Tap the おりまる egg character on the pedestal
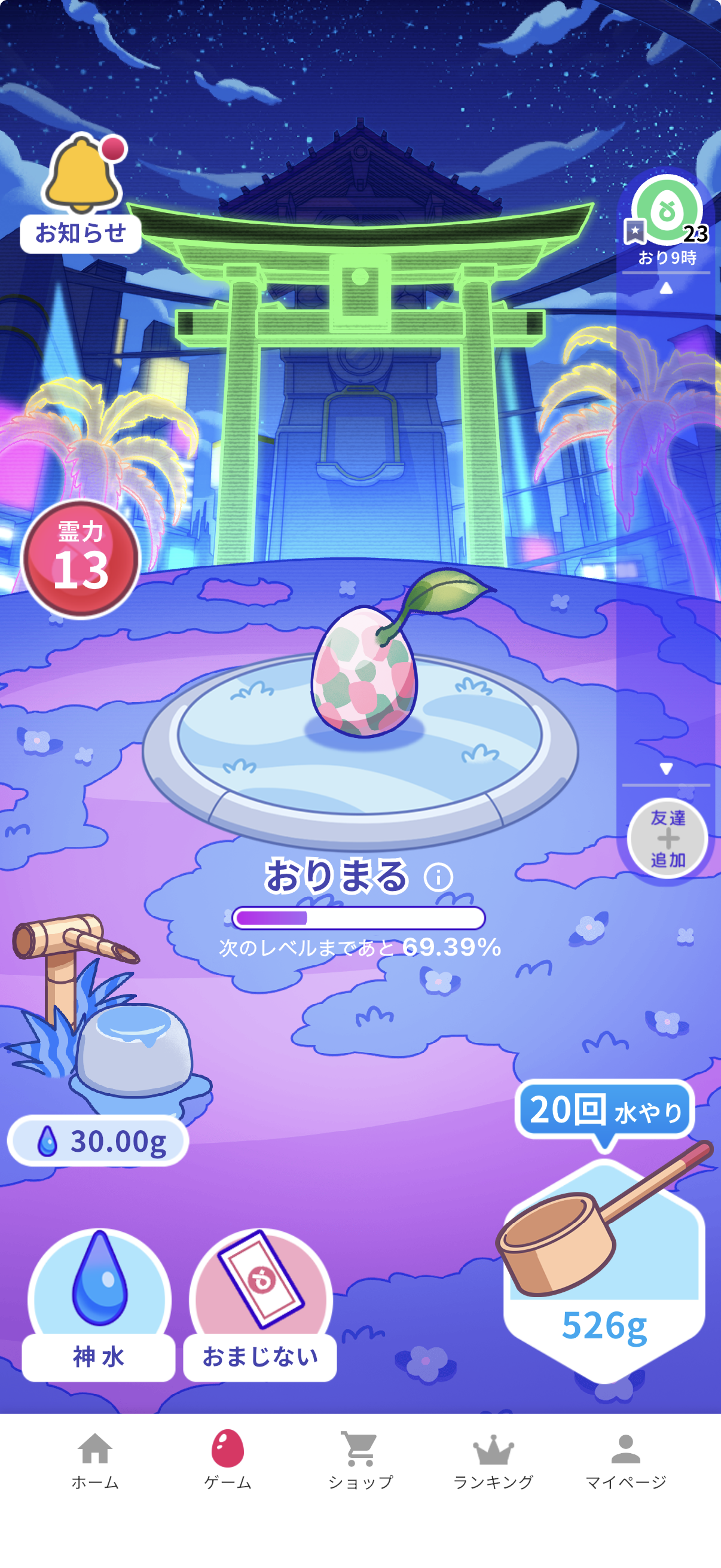721x1568 pixels. tap(365, 676)
